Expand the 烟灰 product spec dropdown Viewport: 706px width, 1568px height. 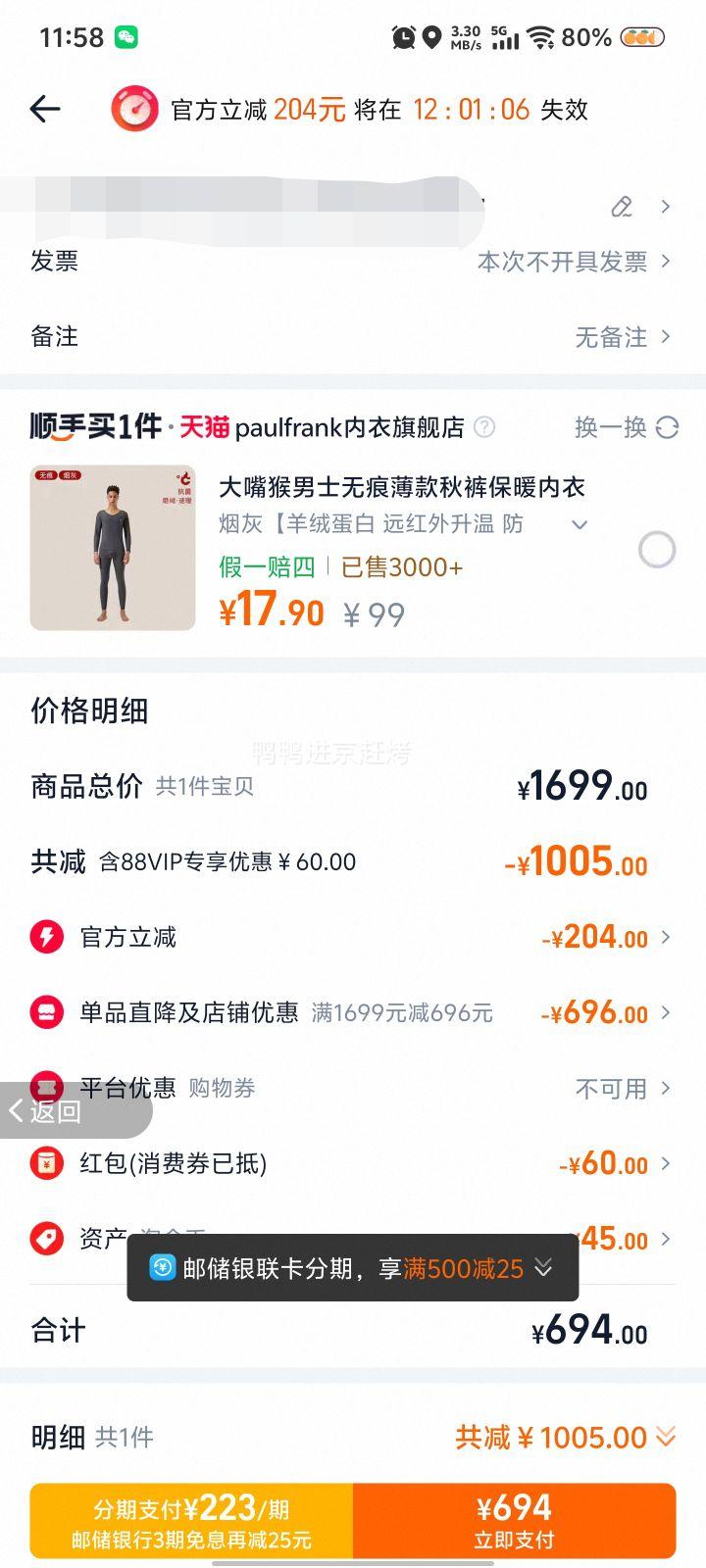pos(580,525)
